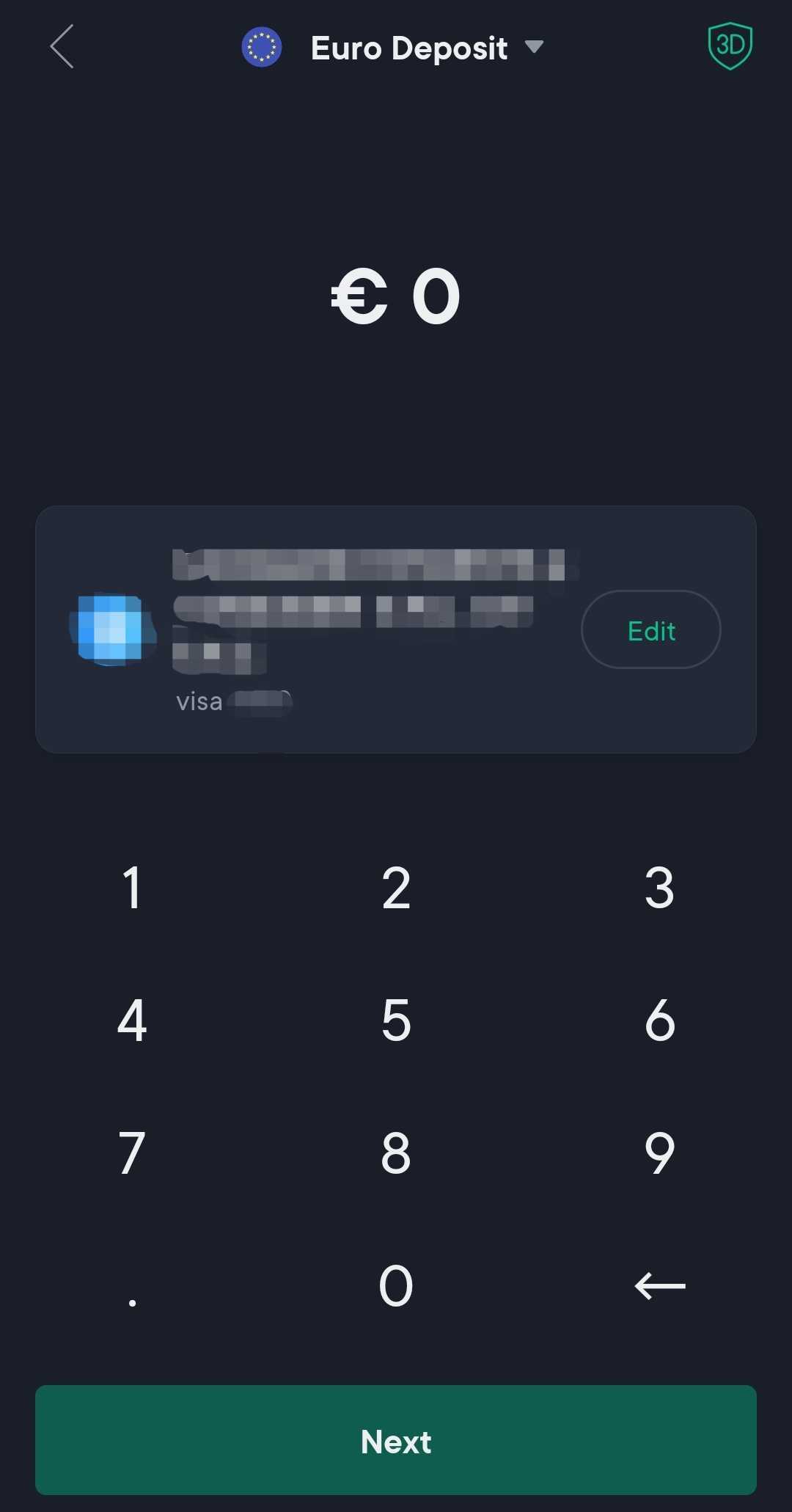
Task: Hit the 8 key
Action: click(396, 1153)
